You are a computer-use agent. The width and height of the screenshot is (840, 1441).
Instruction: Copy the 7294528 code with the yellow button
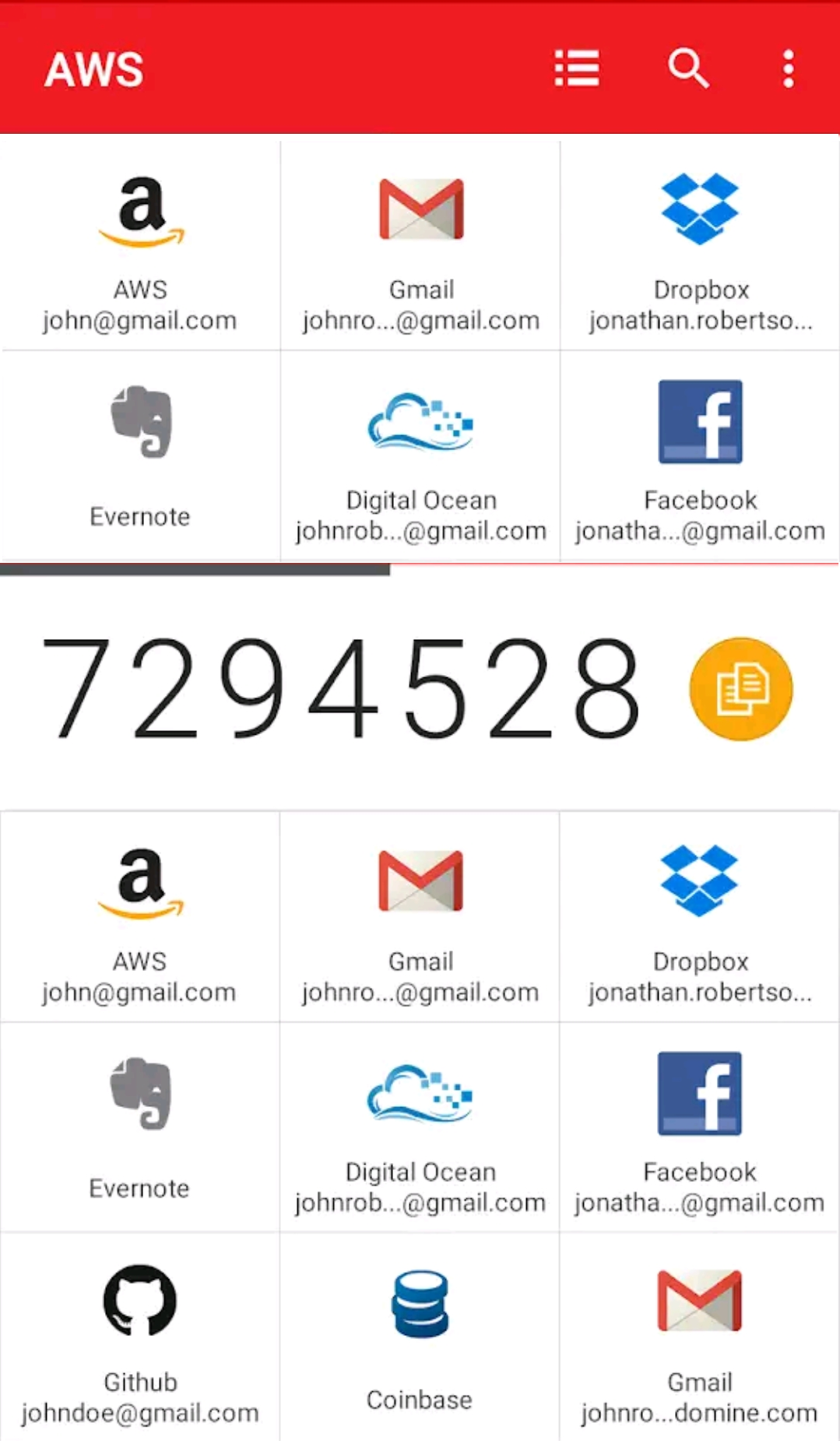point(741,689)
